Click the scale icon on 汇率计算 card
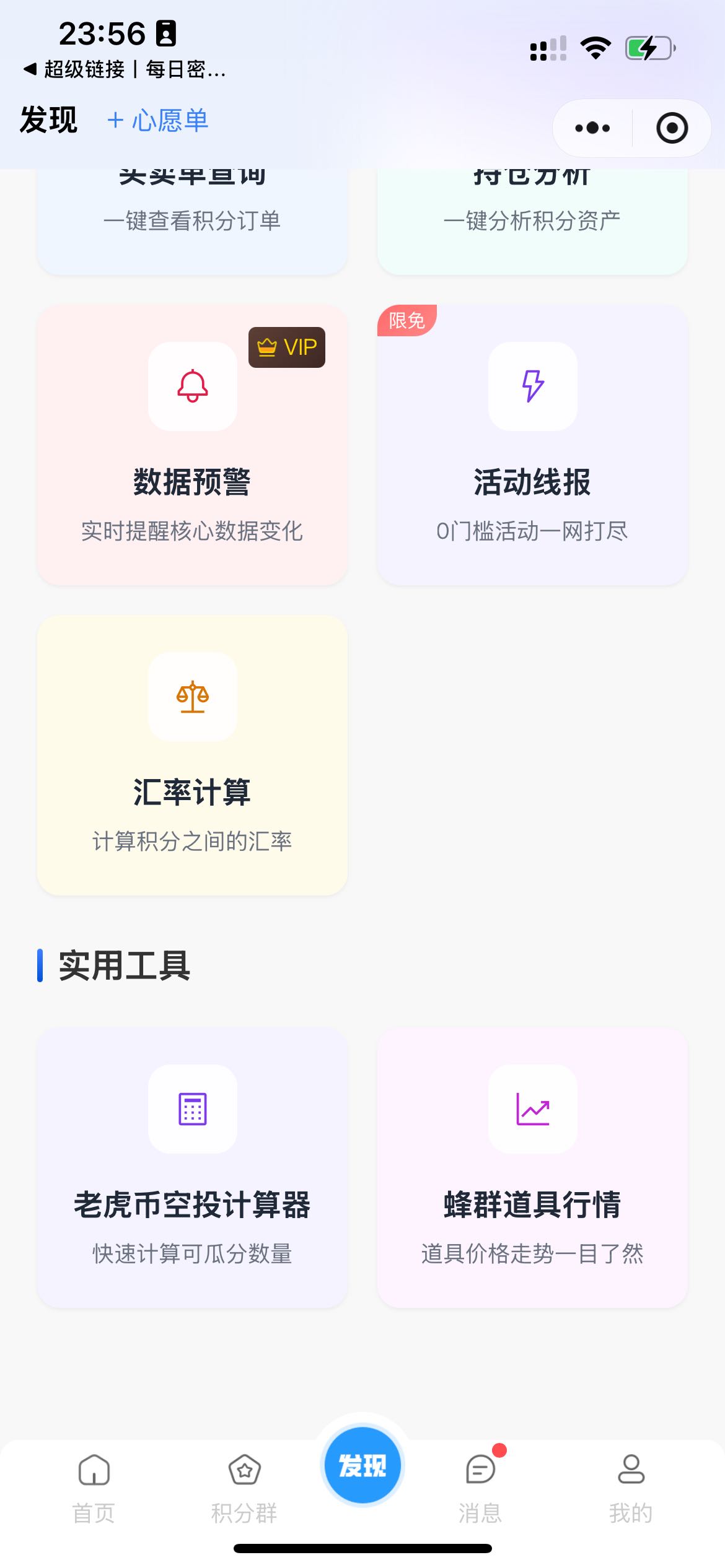Image resolution: width=725 pixels, height=1568 pixels. point(192,698)
